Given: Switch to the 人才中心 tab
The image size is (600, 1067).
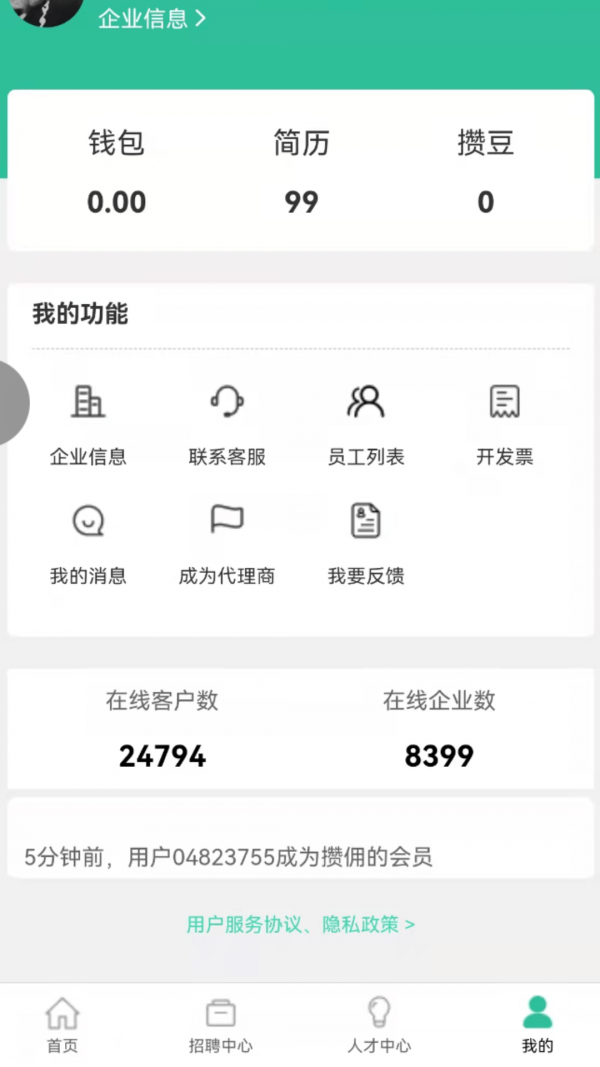Looking at the screenshot, I should tap(379, 1025).
